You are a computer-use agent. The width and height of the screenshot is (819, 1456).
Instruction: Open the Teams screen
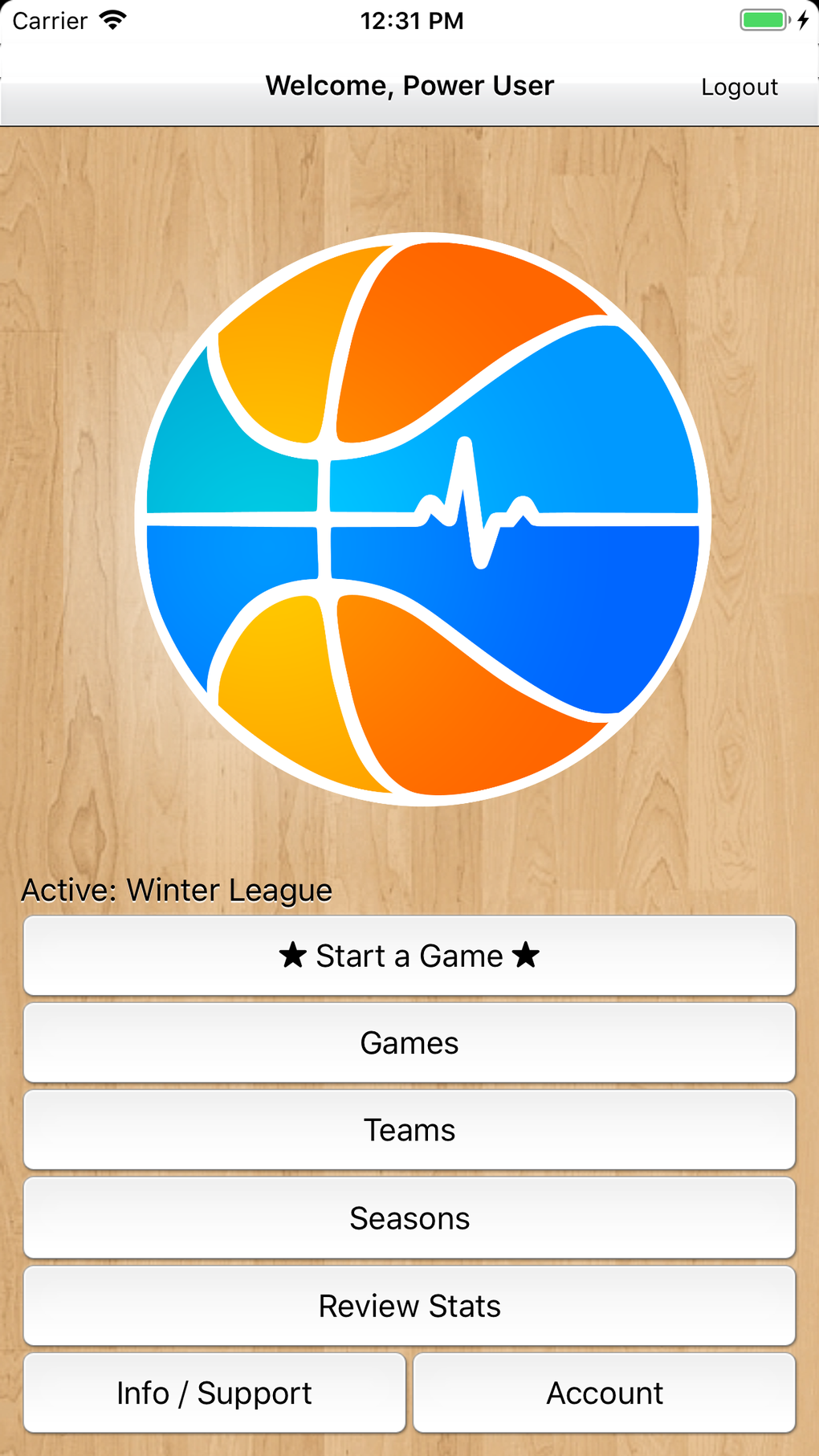coord(409,1130)
